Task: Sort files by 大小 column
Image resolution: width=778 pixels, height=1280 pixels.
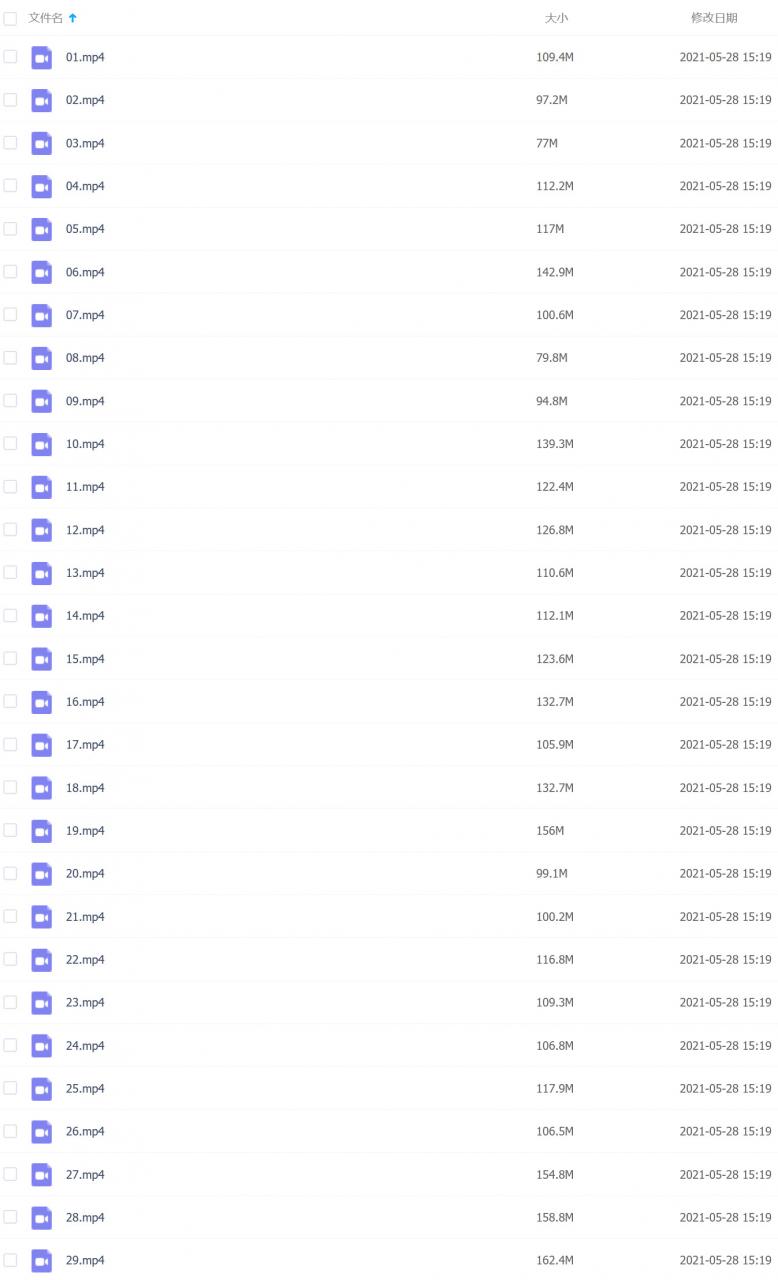Action: [x=556, y=18]
